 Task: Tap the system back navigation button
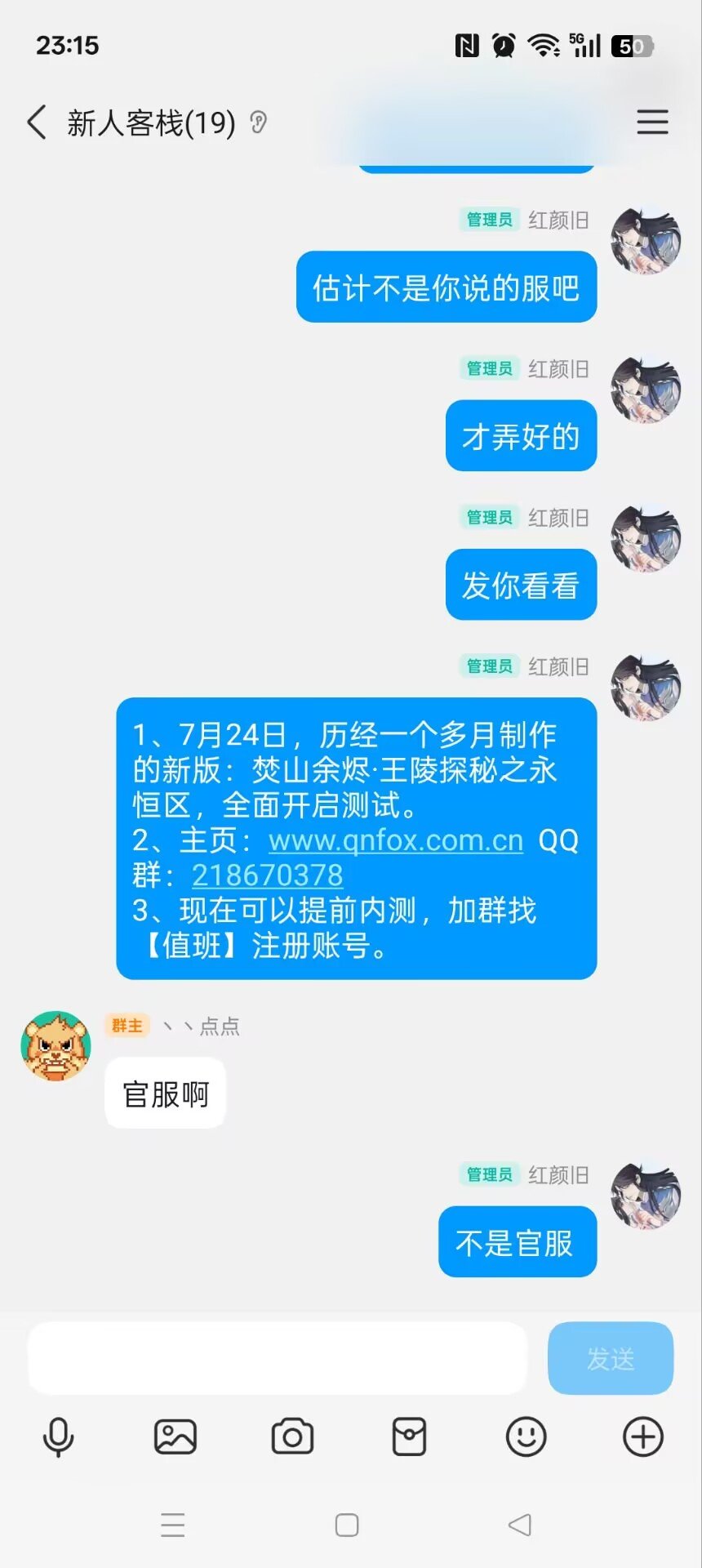coord(520,1525)
